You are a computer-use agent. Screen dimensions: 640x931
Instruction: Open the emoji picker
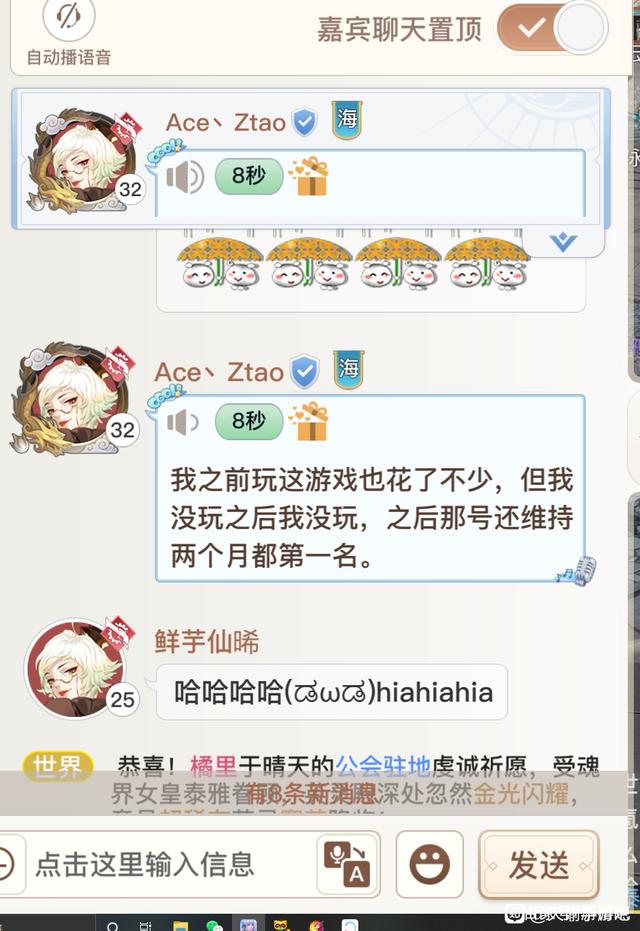coord(429,864)
